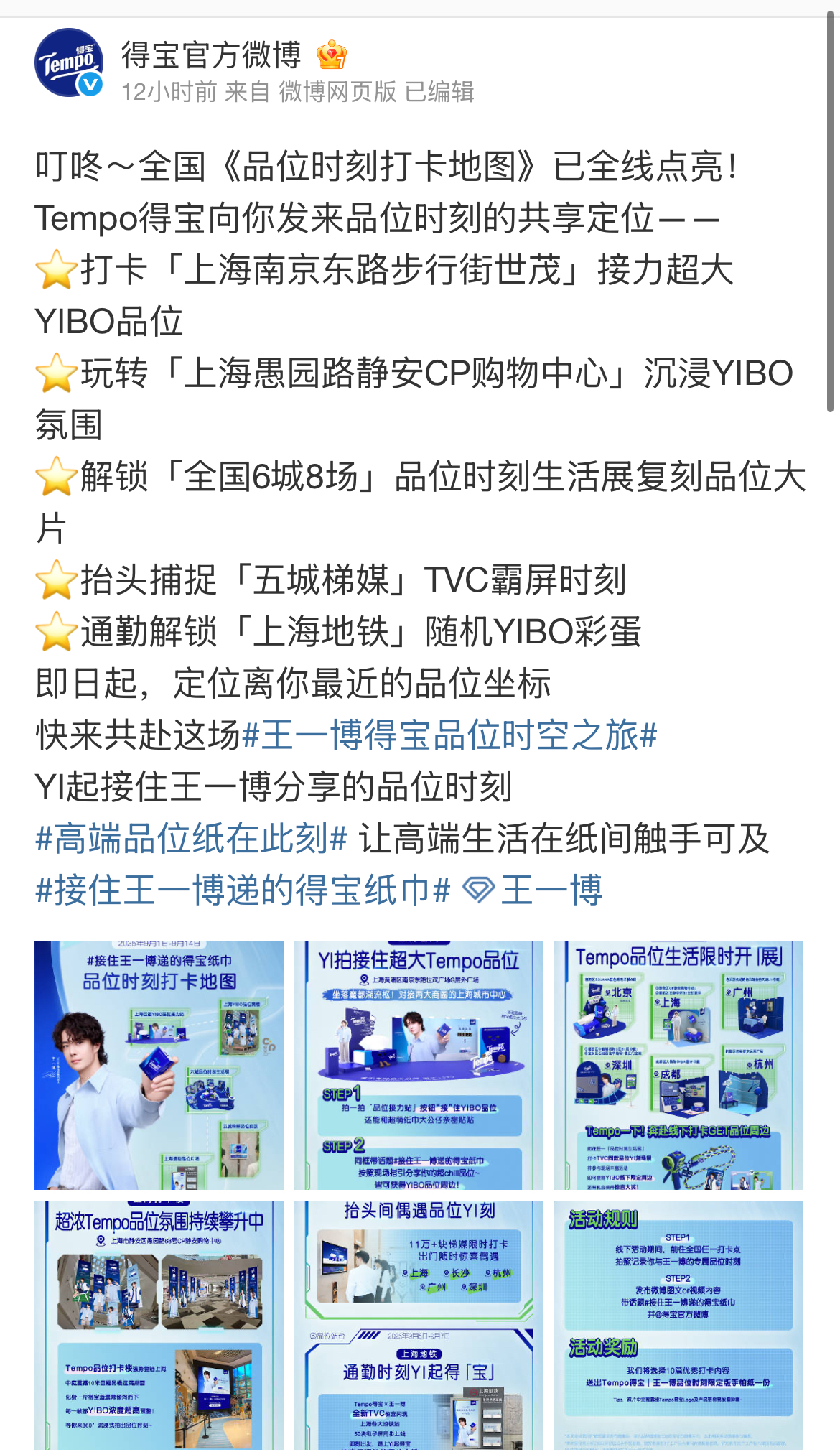This screenshot has height=1452, width=840.
Task: View the 抬头间偶遇品位YI刻 image
Action: (x=419, y=1325)
